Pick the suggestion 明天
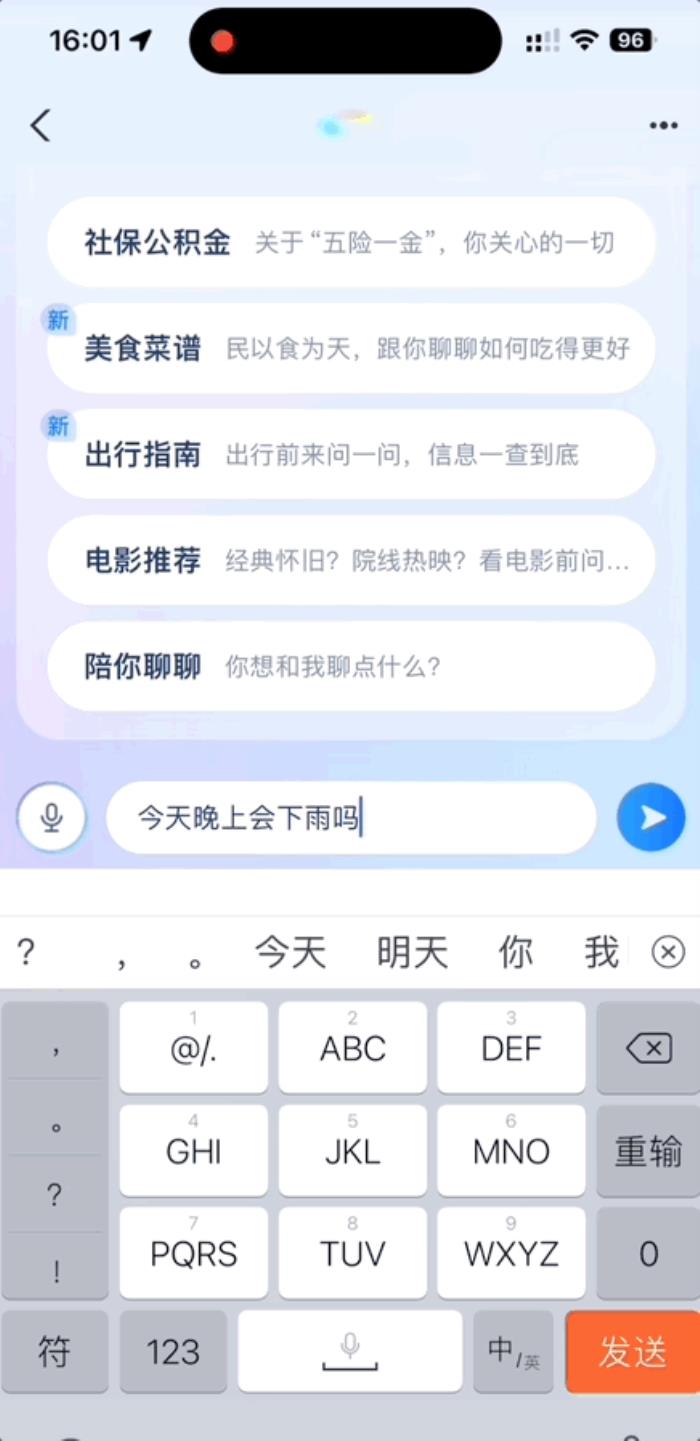 click(412, 953)
